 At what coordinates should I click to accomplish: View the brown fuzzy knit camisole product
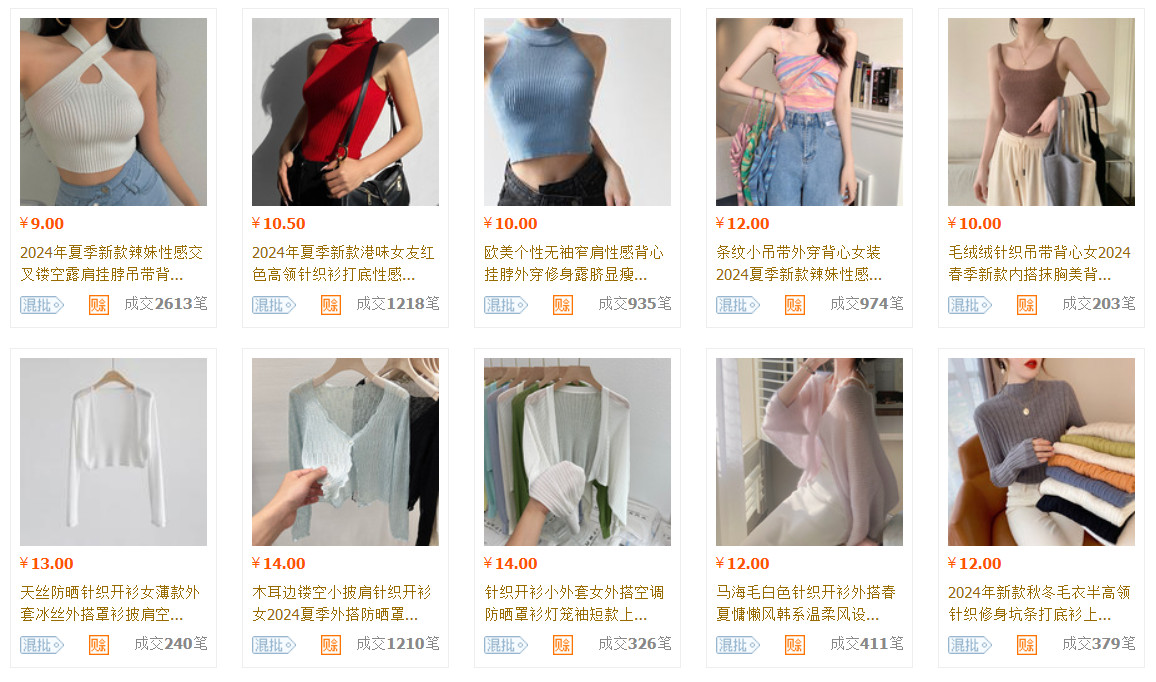click(x=1041, y=111)
